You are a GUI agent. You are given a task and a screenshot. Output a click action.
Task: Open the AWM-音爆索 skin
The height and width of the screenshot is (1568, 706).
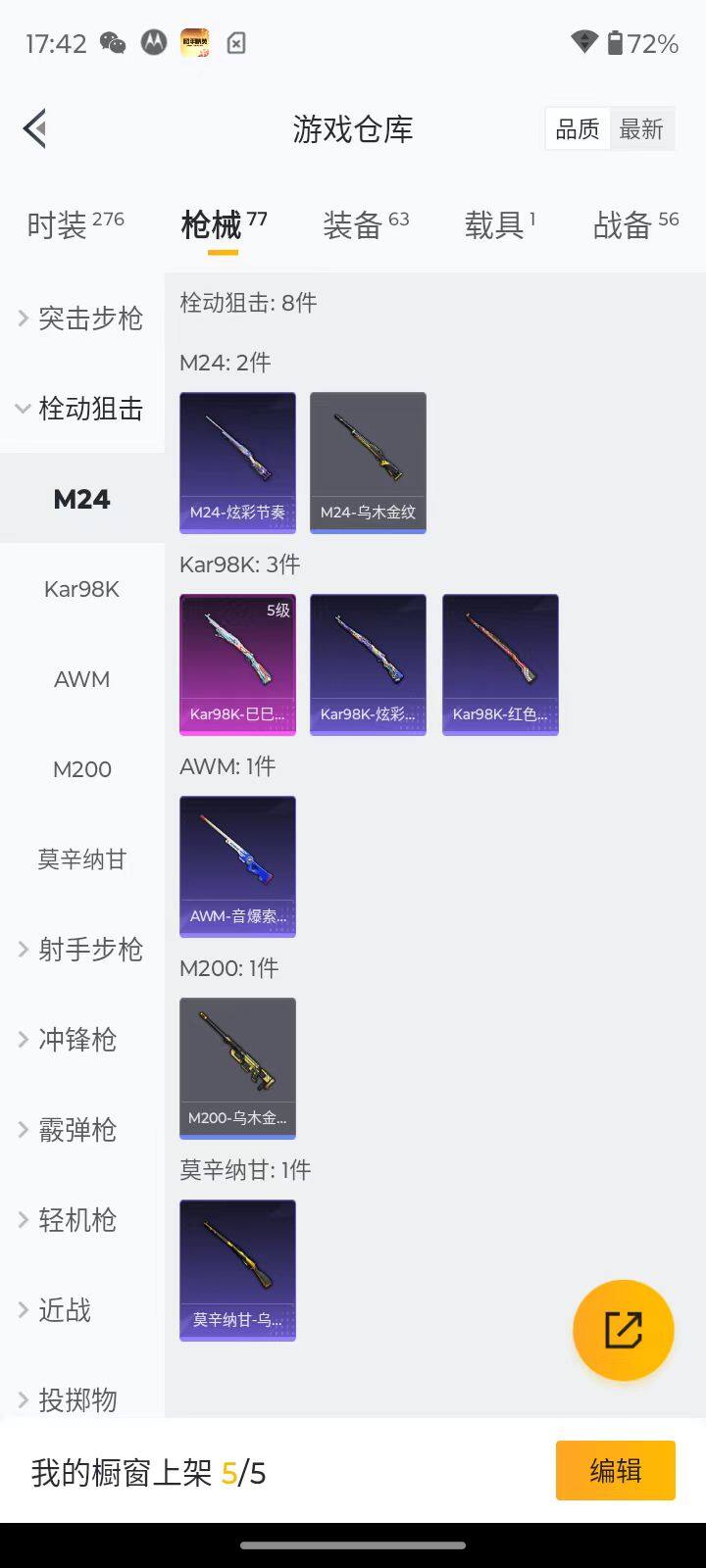237,866
